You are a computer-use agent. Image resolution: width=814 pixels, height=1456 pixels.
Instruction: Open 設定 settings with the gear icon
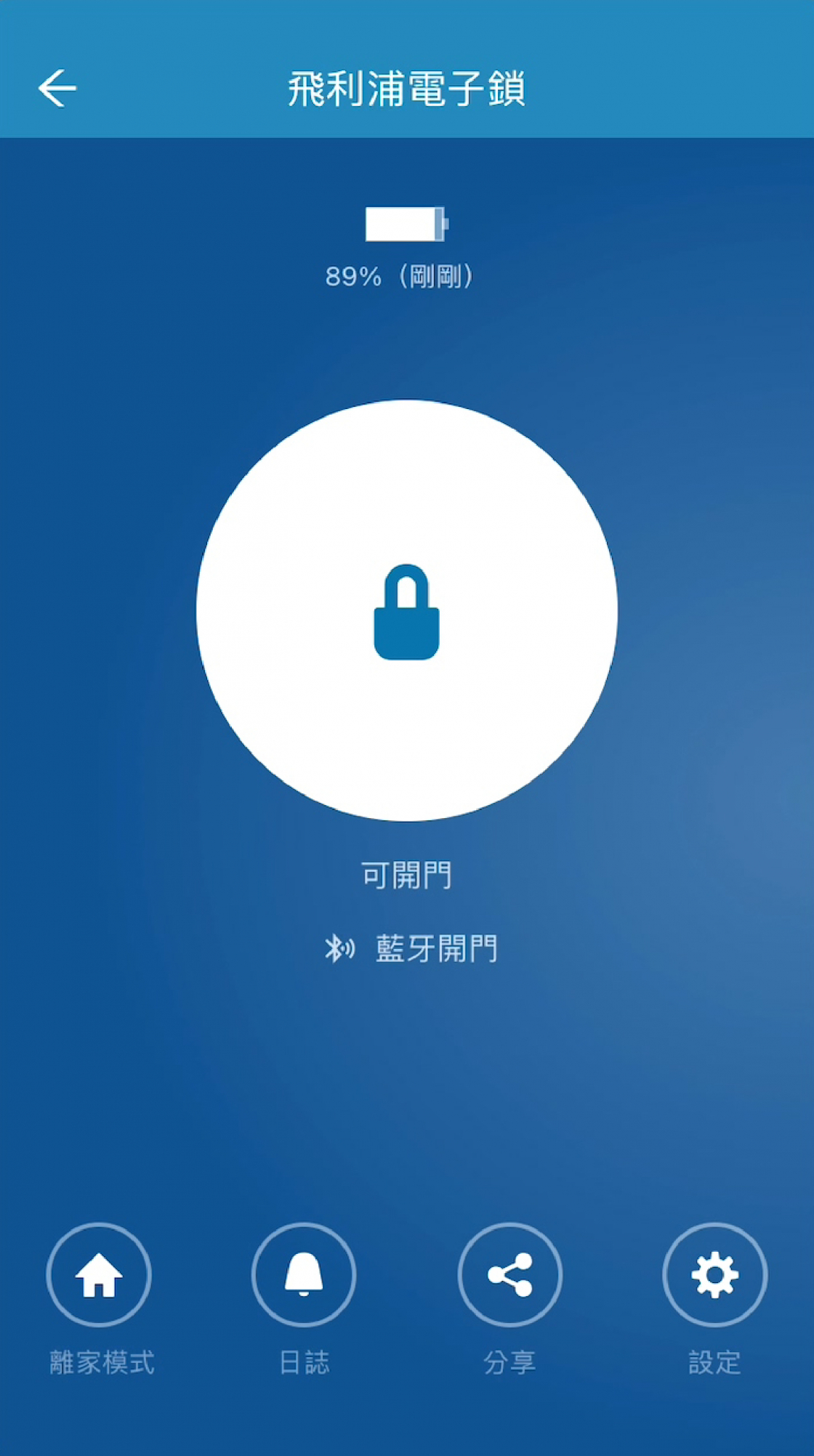714,1275
